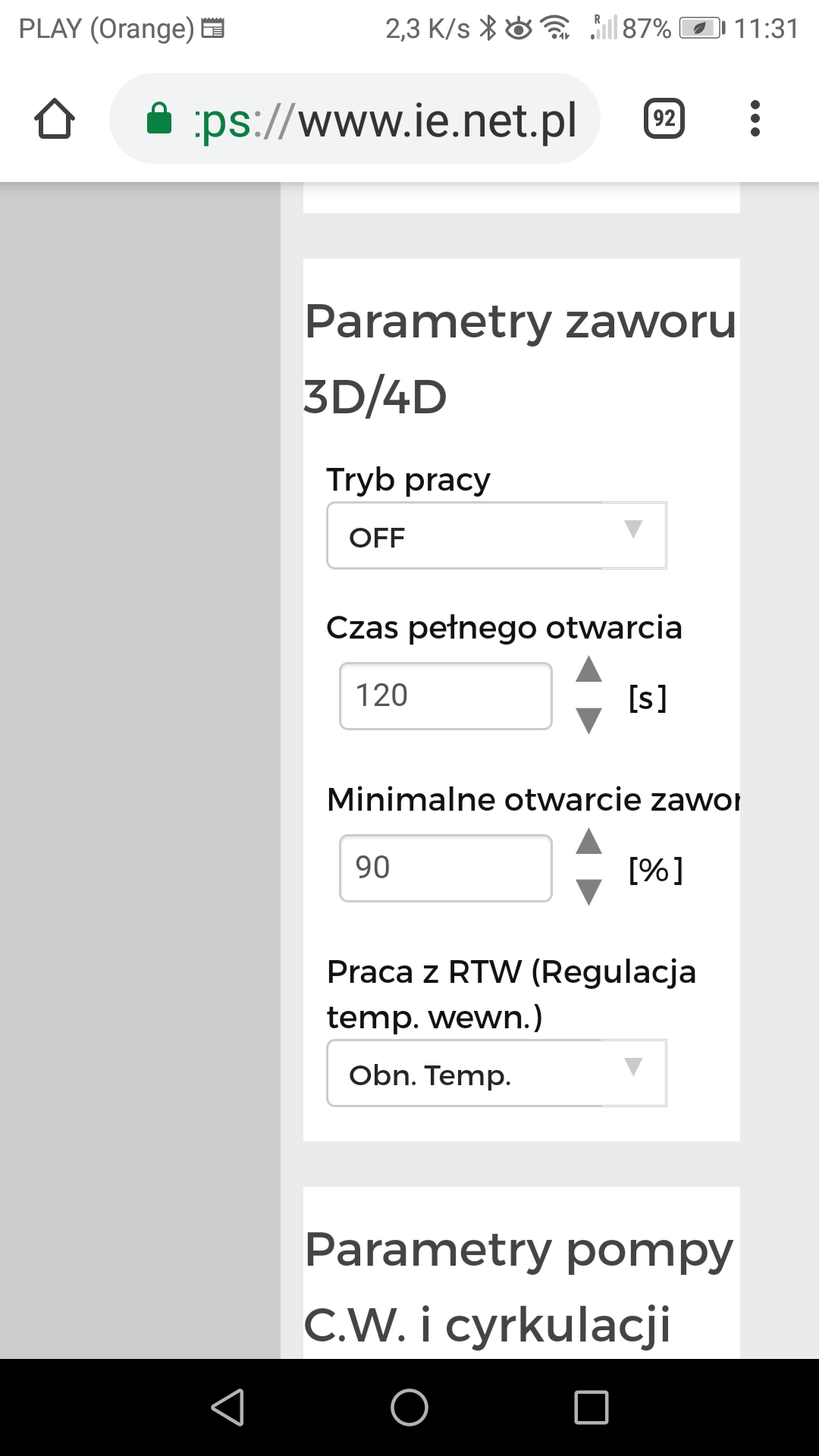Tap the browser home icon
The image size is (819, 1456).
55,119
